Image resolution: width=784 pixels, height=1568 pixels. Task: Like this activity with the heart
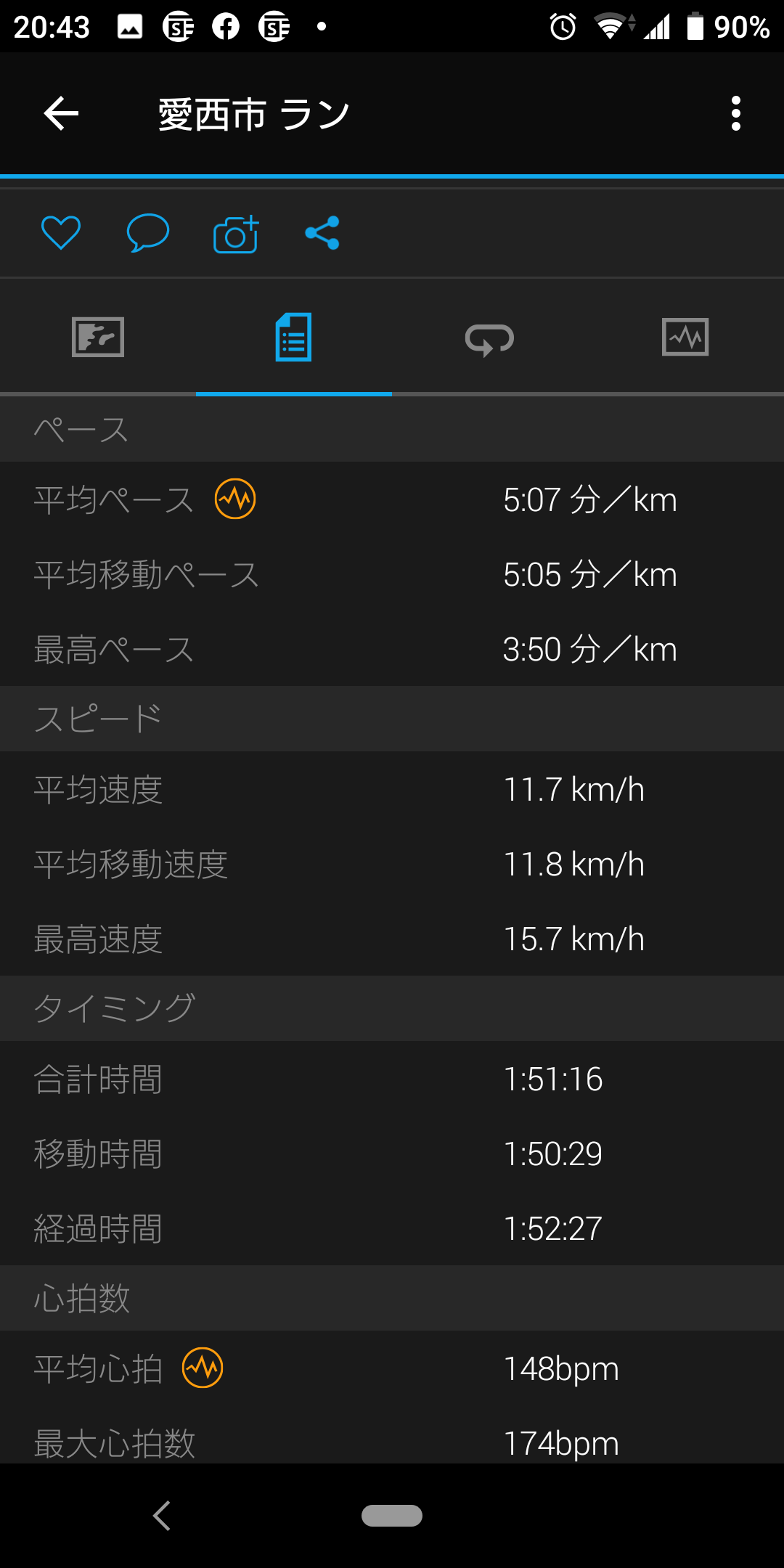[61, 233]
